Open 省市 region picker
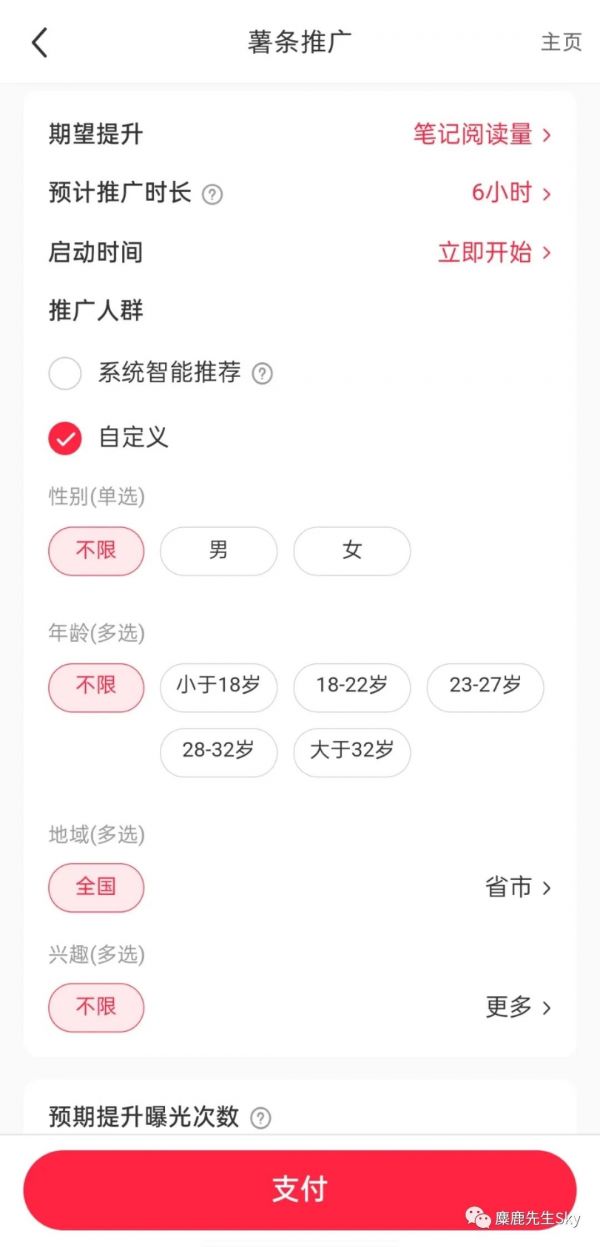This screenshot has width=600, height=1247. tap(518, 887)
